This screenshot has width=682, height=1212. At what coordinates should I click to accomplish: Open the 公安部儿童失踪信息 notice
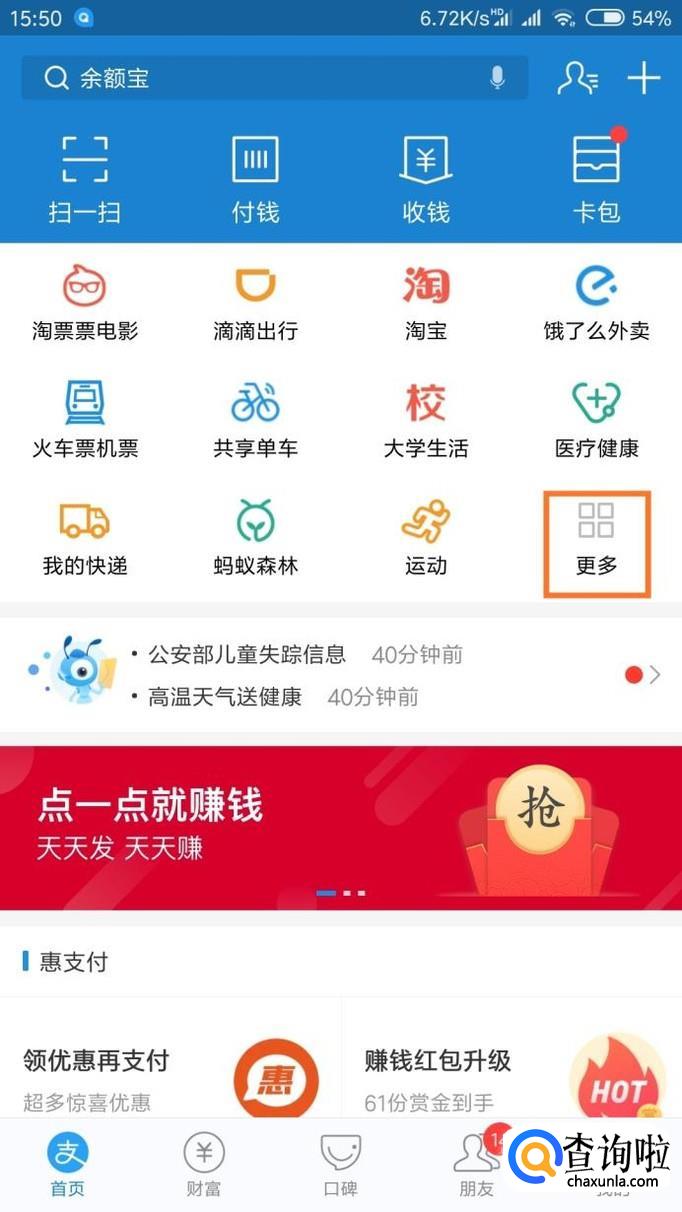tap(247, 655)
